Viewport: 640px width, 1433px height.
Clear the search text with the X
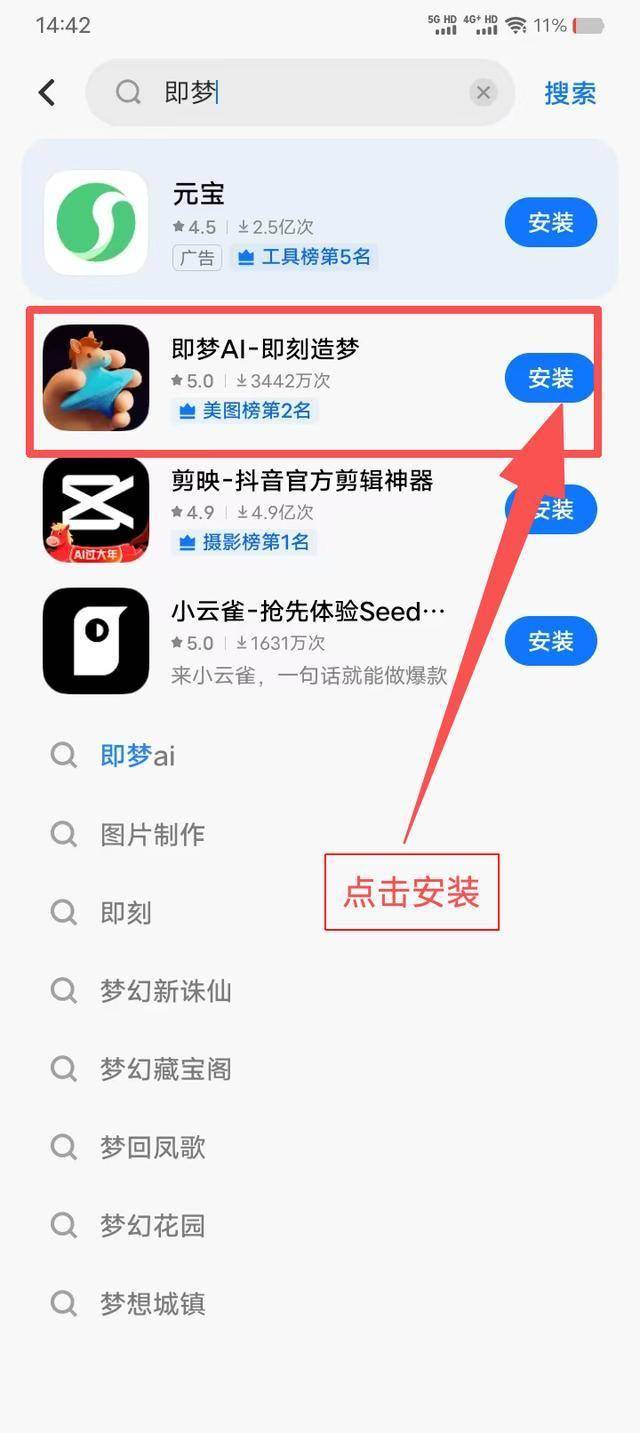(484, 93)
